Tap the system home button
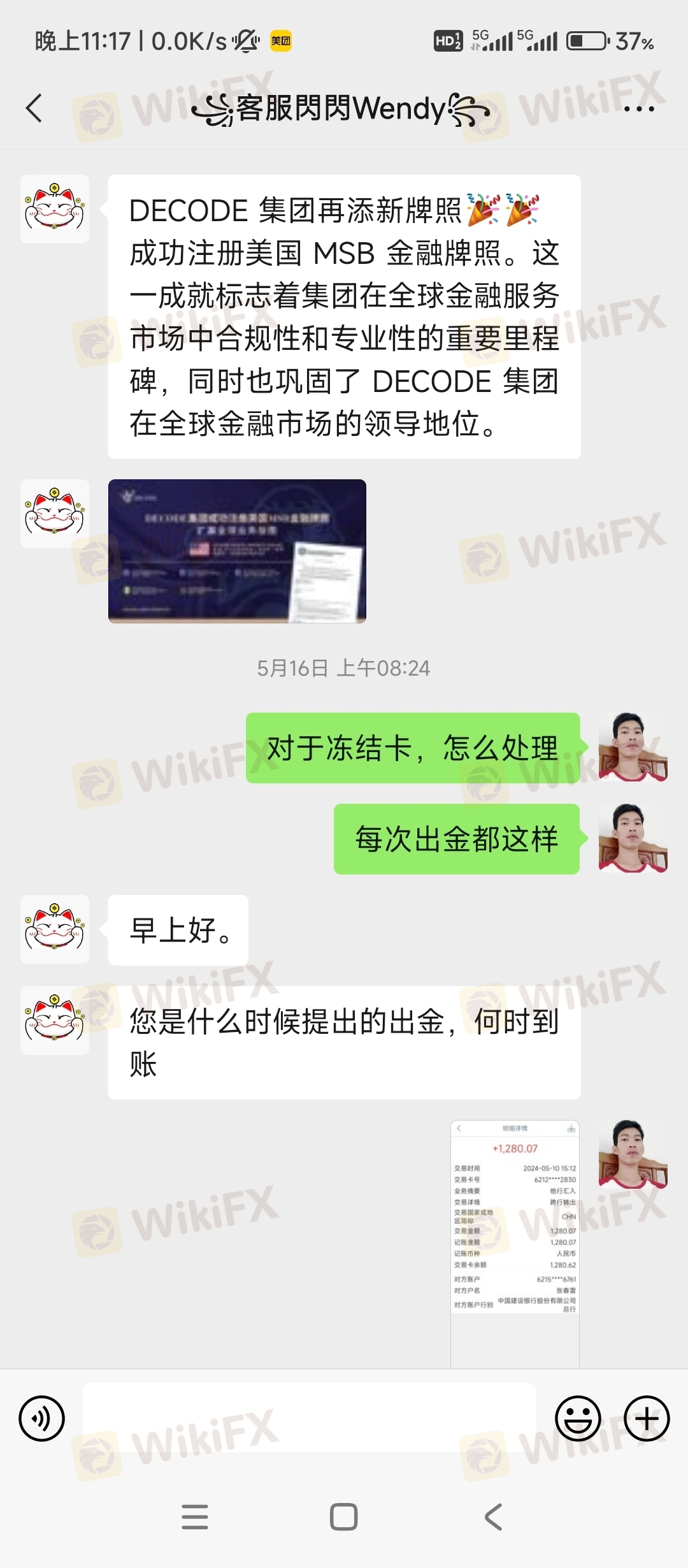The image size is (688, 1568). point(343,1516)
